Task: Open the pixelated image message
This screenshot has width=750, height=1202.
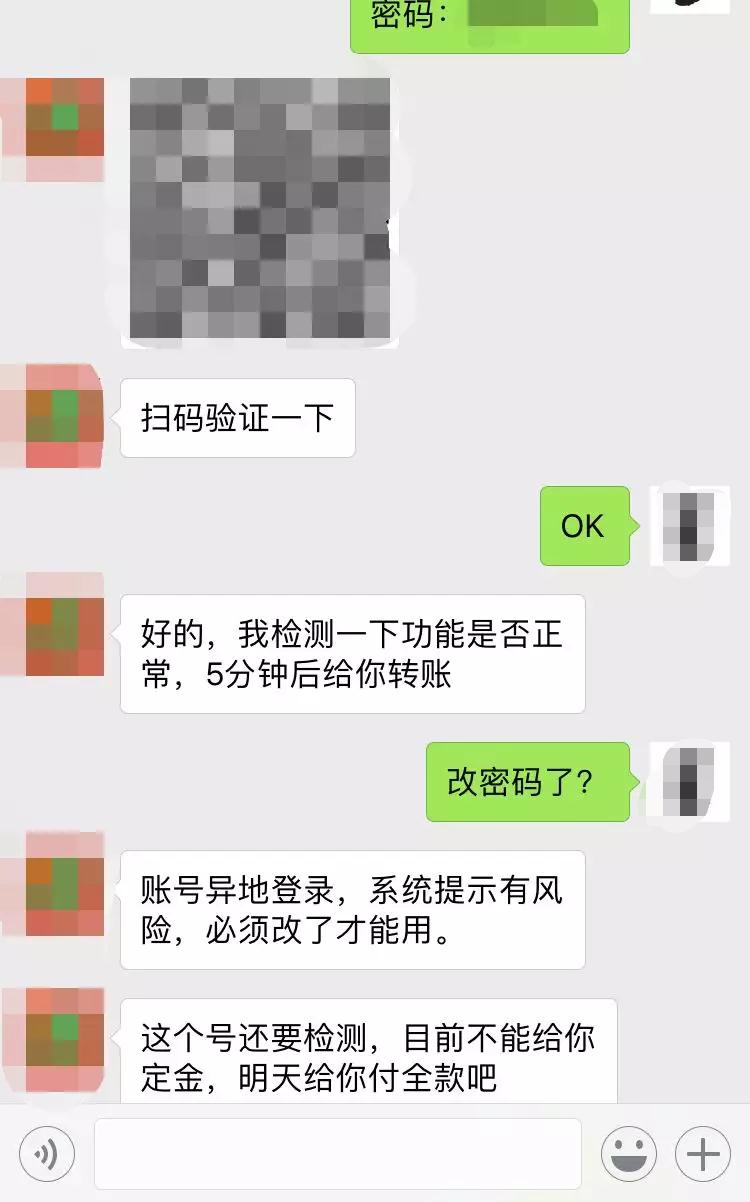Action: tap(260, 212)
